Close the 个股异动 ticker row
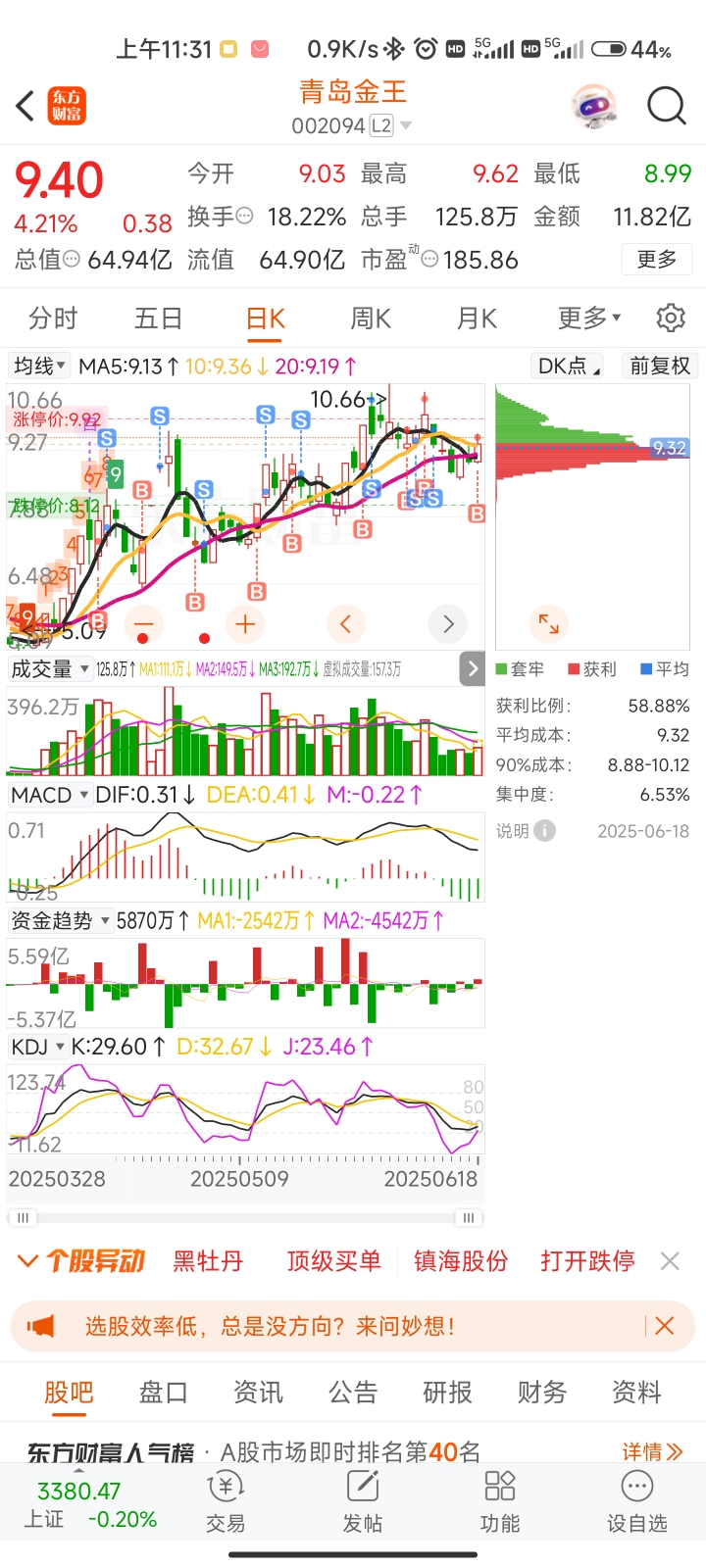 click(670, 1261)
